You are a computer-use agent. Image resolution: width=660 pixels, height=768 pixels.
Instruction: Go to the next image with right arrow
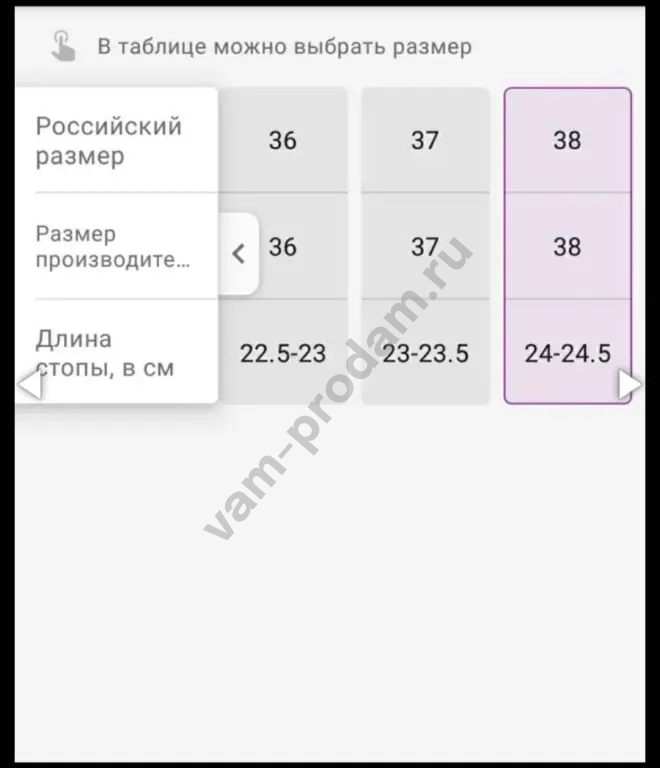click(630, 384)
